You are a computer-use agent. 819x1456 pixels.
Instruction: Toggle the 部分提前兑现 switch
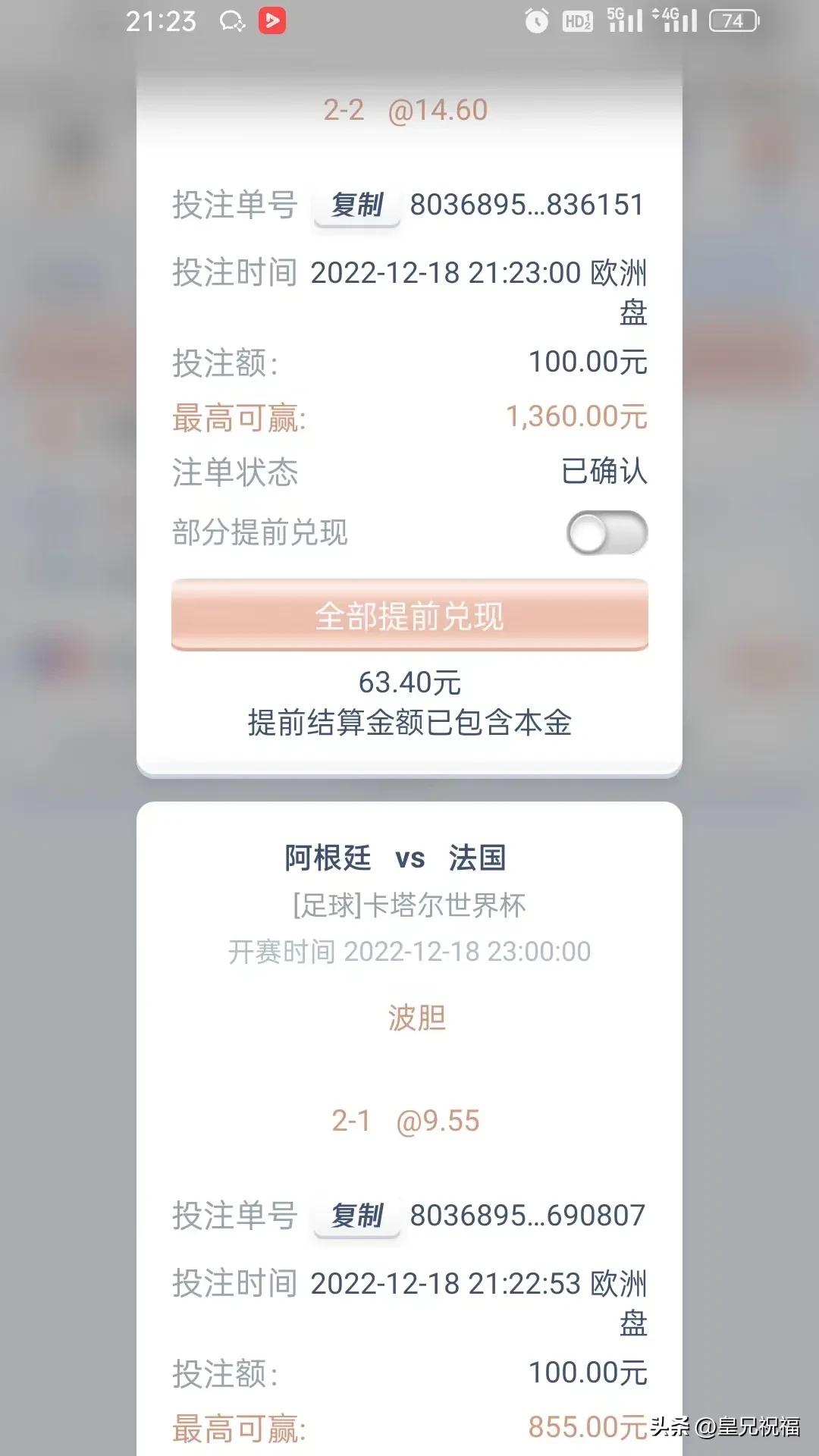click(x=607, y=535)
